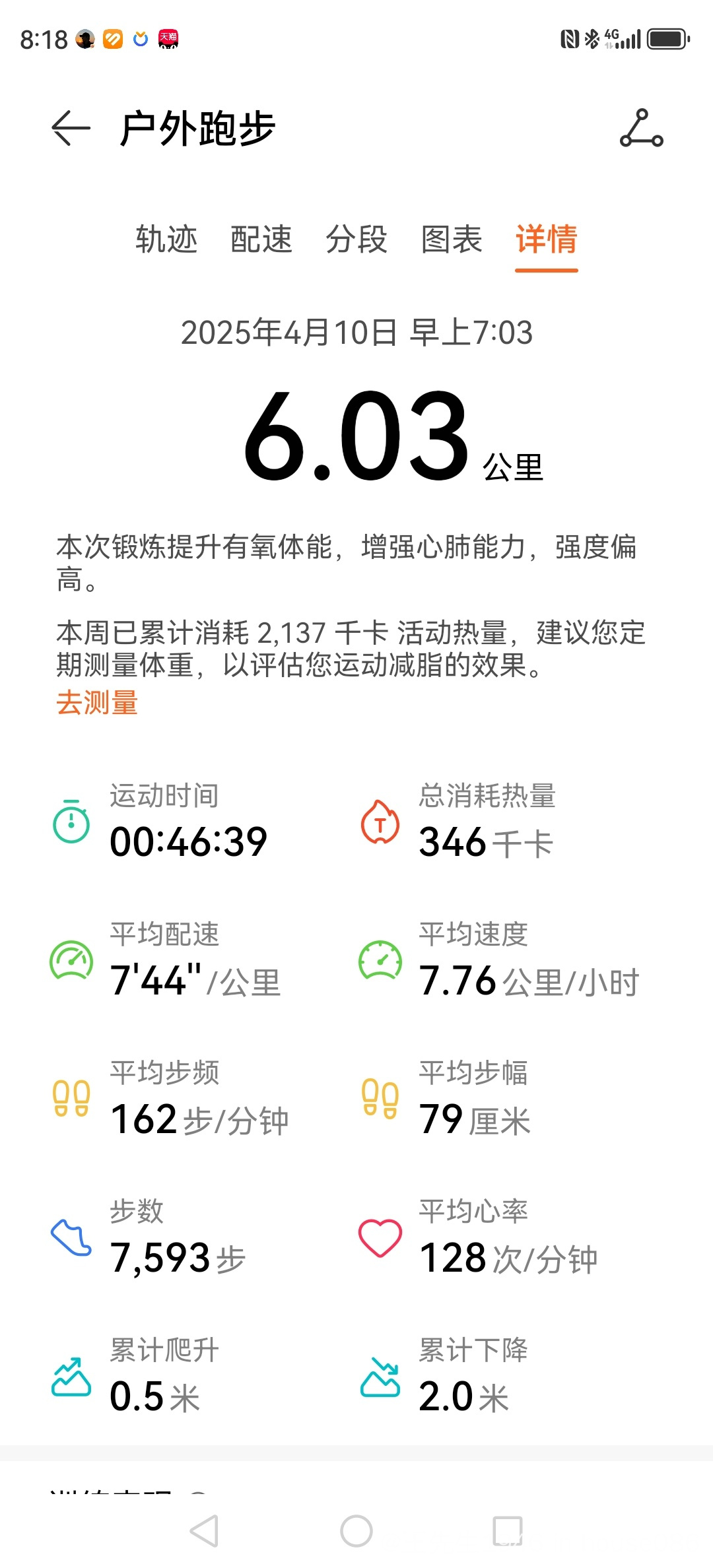
Task: Go back using the arrow icon
Action: click(x=71, y=128)
